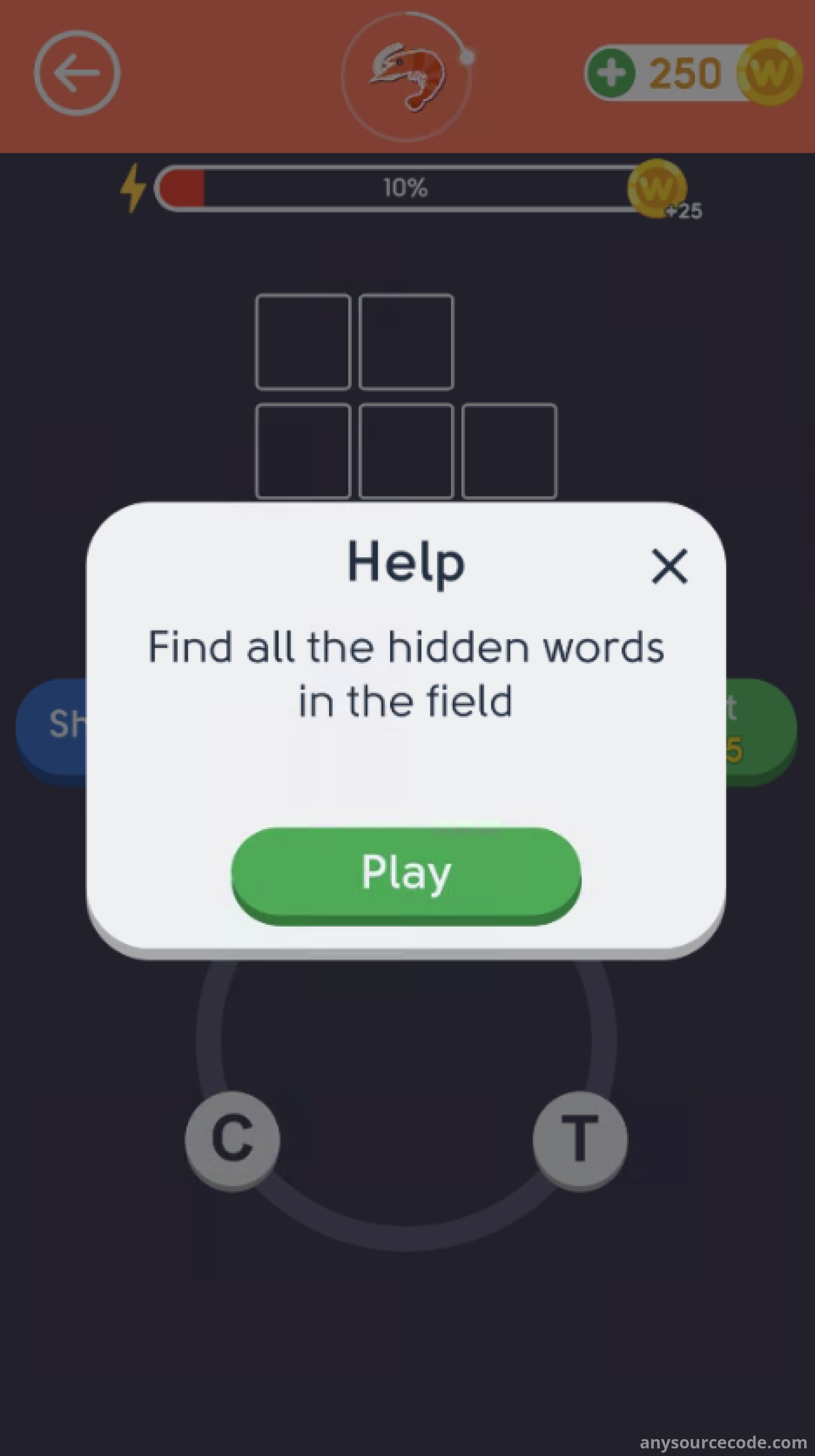Select the letter T
815x1456 pixels.
click(580, 1141)
